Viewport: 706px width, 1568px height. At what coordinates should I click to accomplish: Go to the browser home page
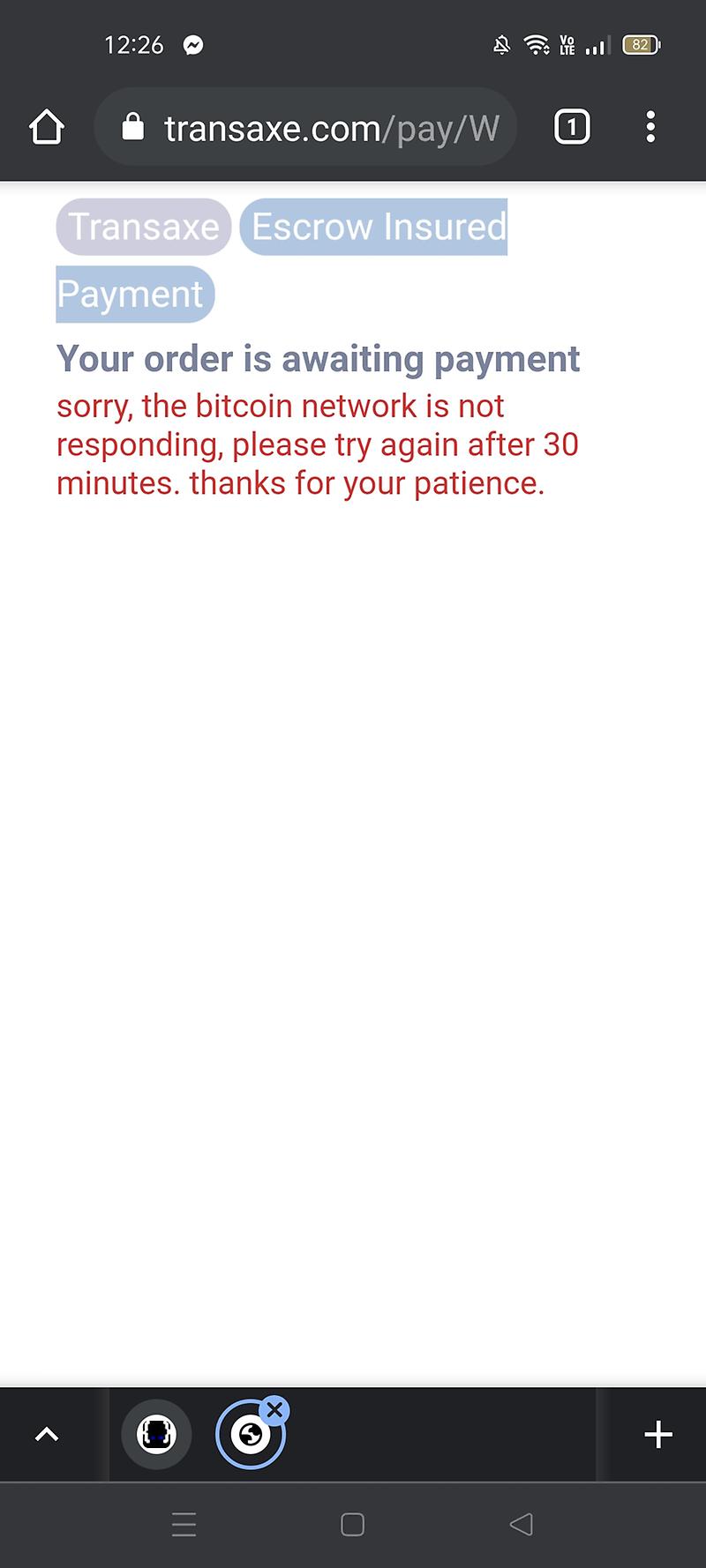click(x=47, y=128)
